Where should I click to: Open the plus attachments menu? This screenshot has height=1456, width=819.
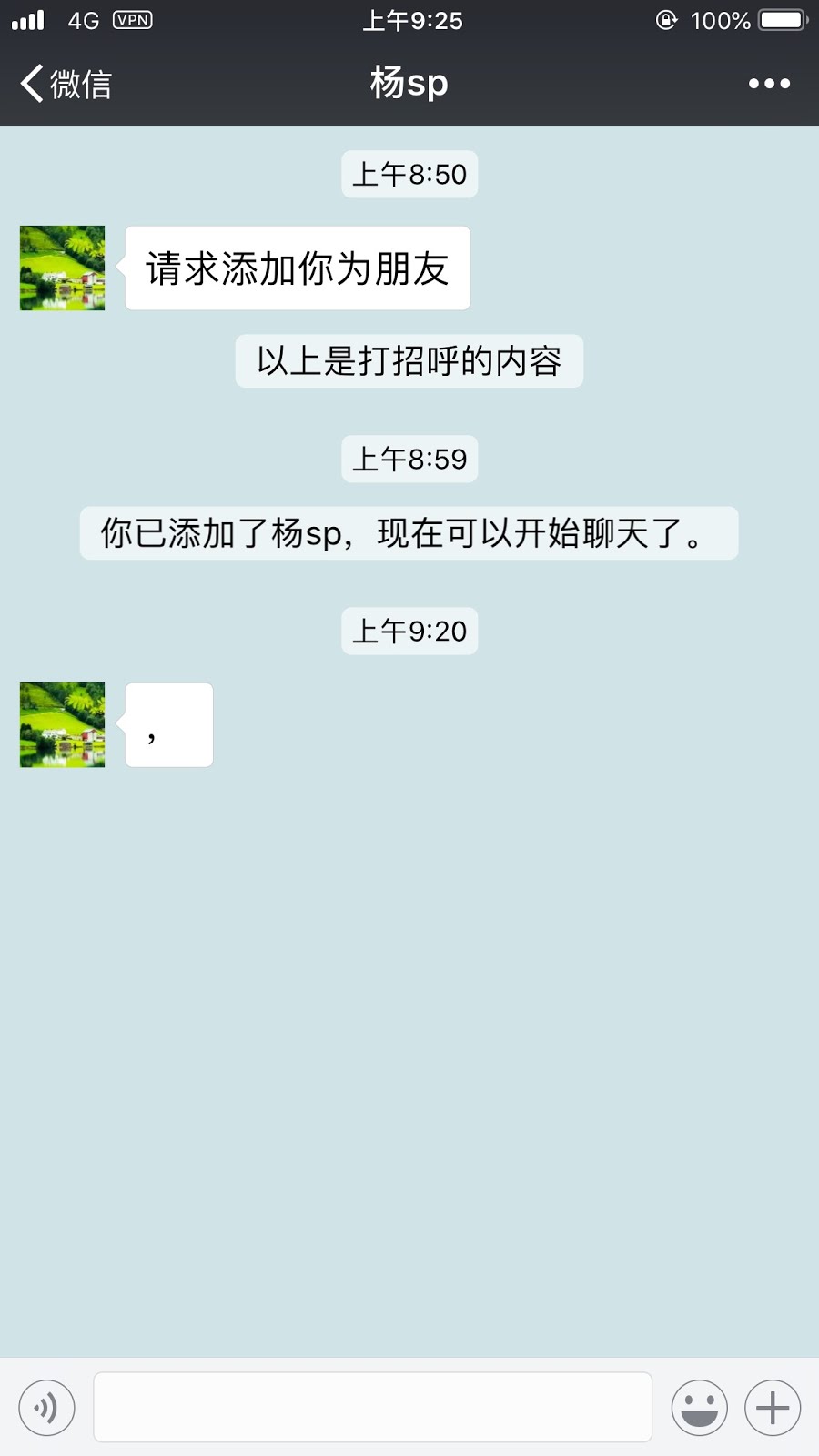pos(773,1407)
